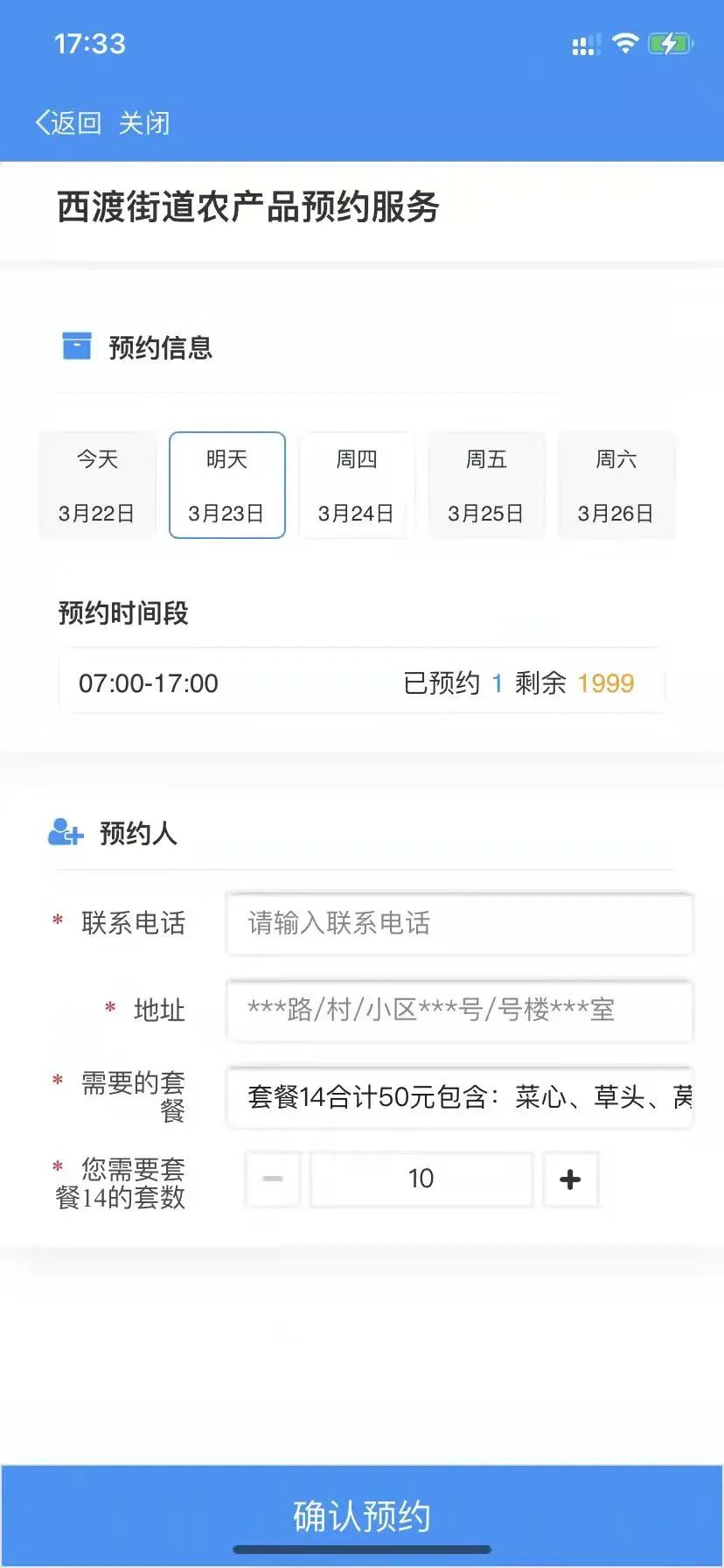Focus the 联系电话 input field
The image size is (724, 1568).
[459, 923]
